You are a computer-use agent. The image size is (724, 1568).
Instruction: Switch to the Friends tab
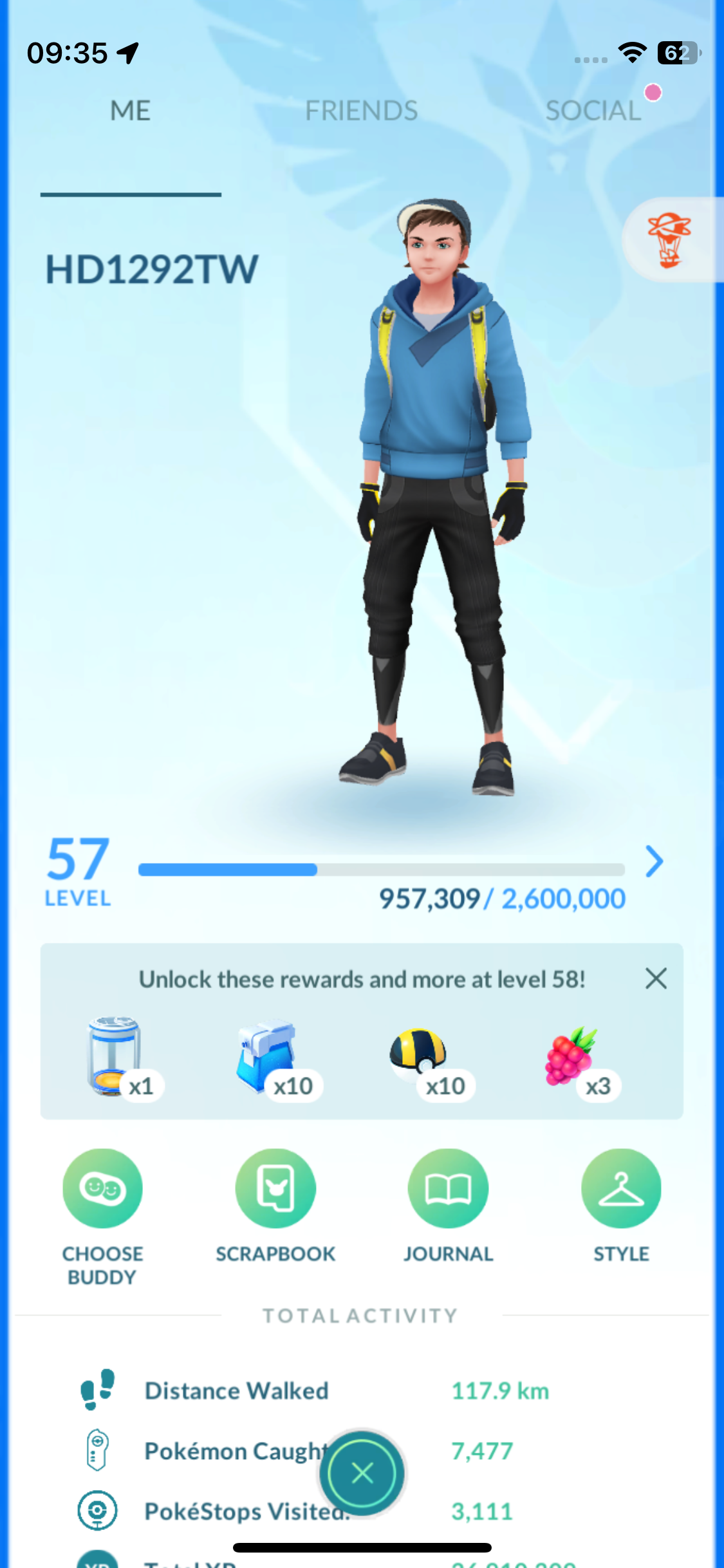click(x=361, y=111)
